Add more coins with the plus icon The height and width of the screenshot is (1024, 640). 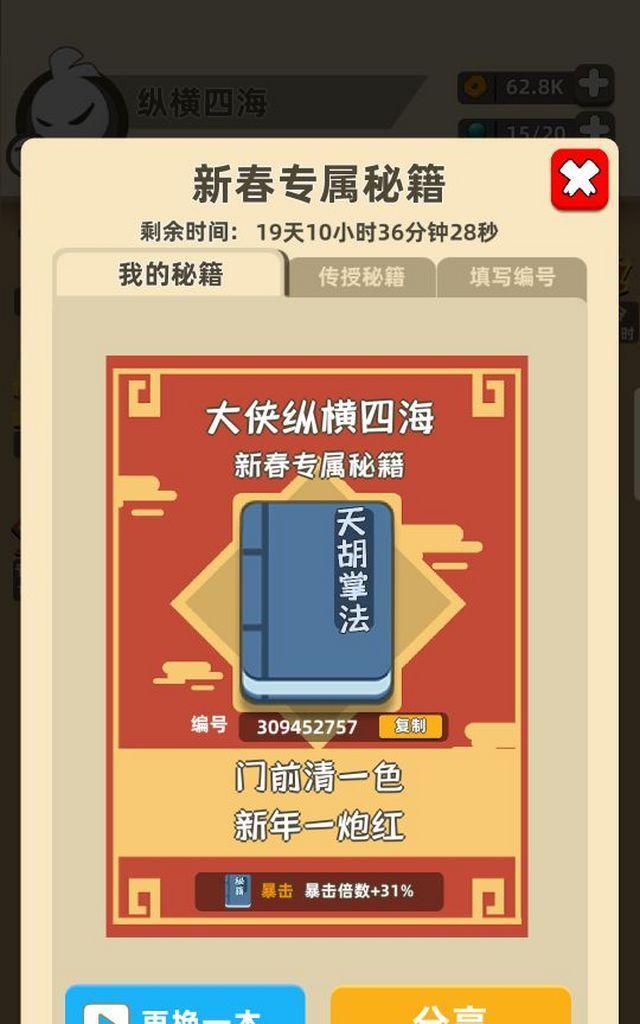pyautogui.click(x=594, y=86)
